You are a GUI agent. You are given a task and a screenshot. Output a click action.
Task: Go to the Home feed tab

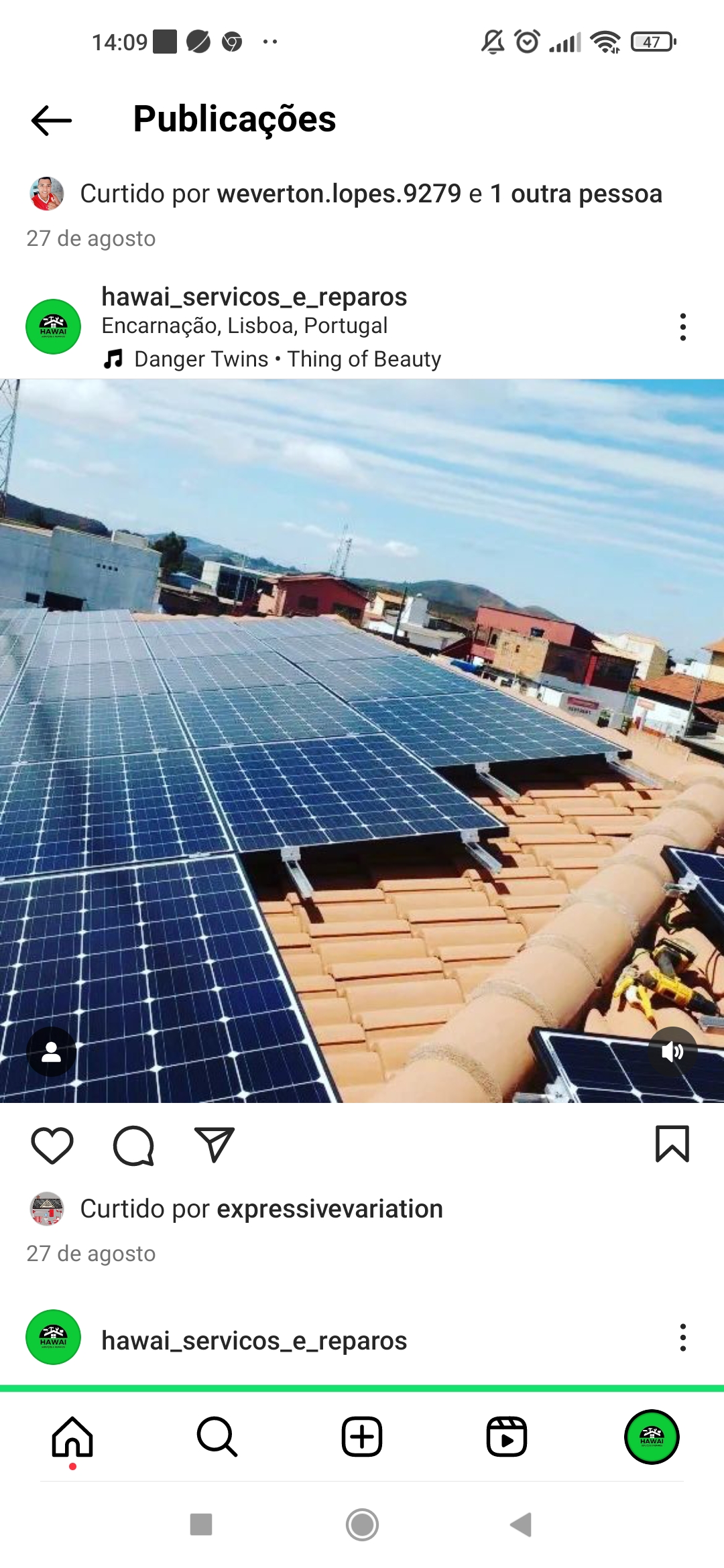[x=72, y=1437]
